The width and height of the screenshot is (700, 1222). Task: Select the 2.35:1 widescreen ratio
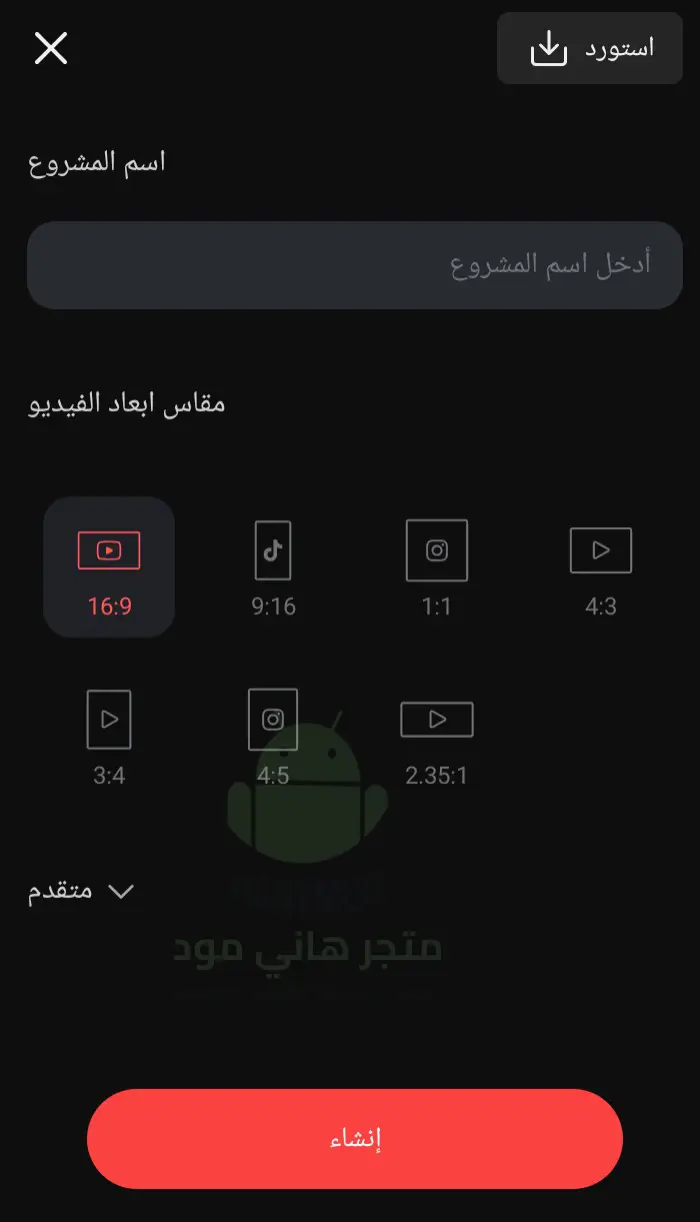[x=437, y=745]
